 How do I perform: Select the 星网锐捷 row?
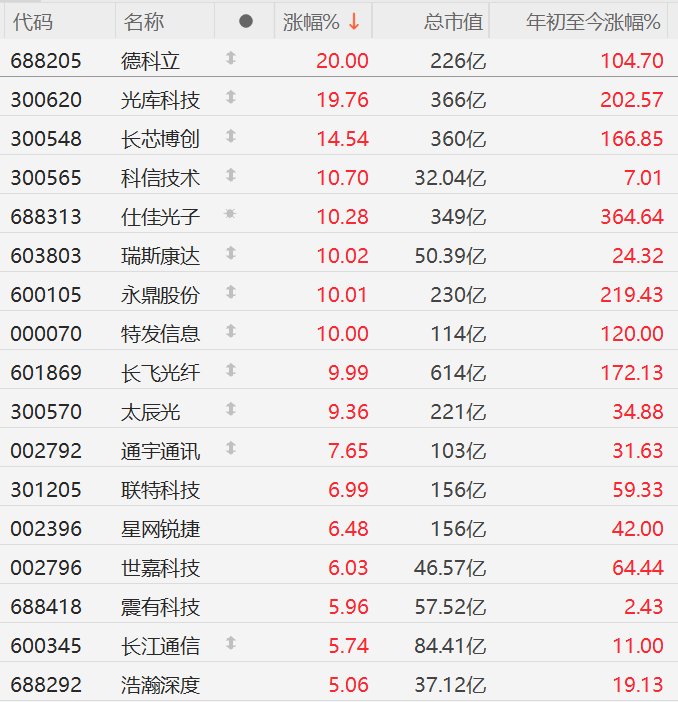(x=162, y=528)
